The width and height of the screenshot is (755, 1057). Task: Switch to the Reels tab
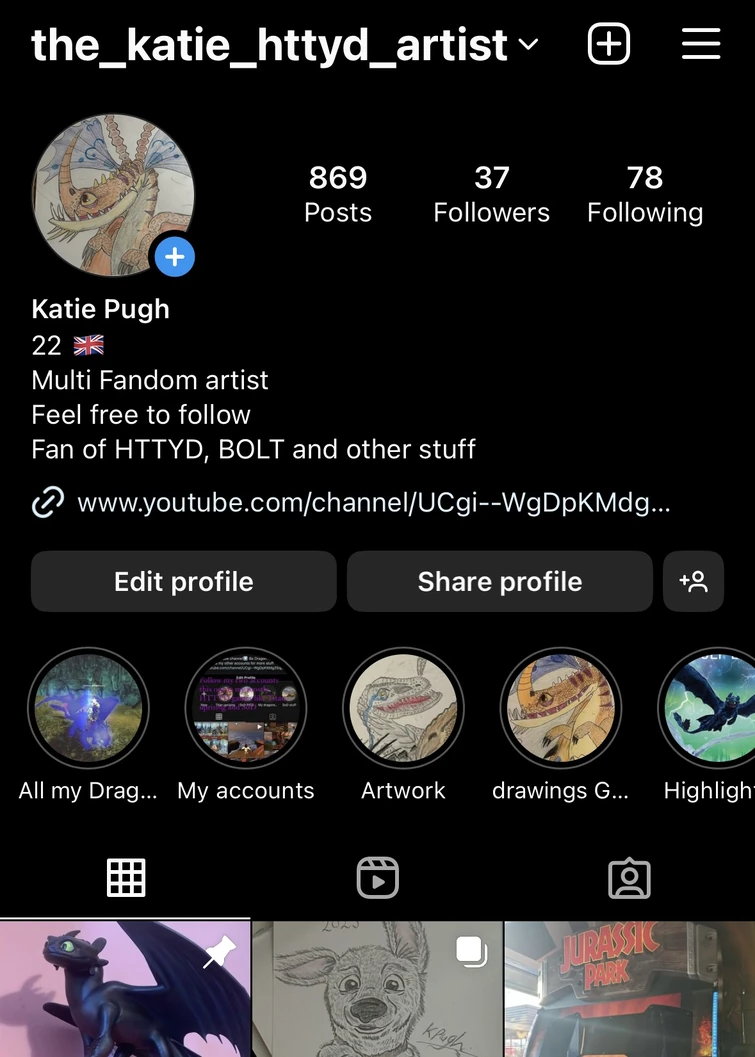click(378, 878)
